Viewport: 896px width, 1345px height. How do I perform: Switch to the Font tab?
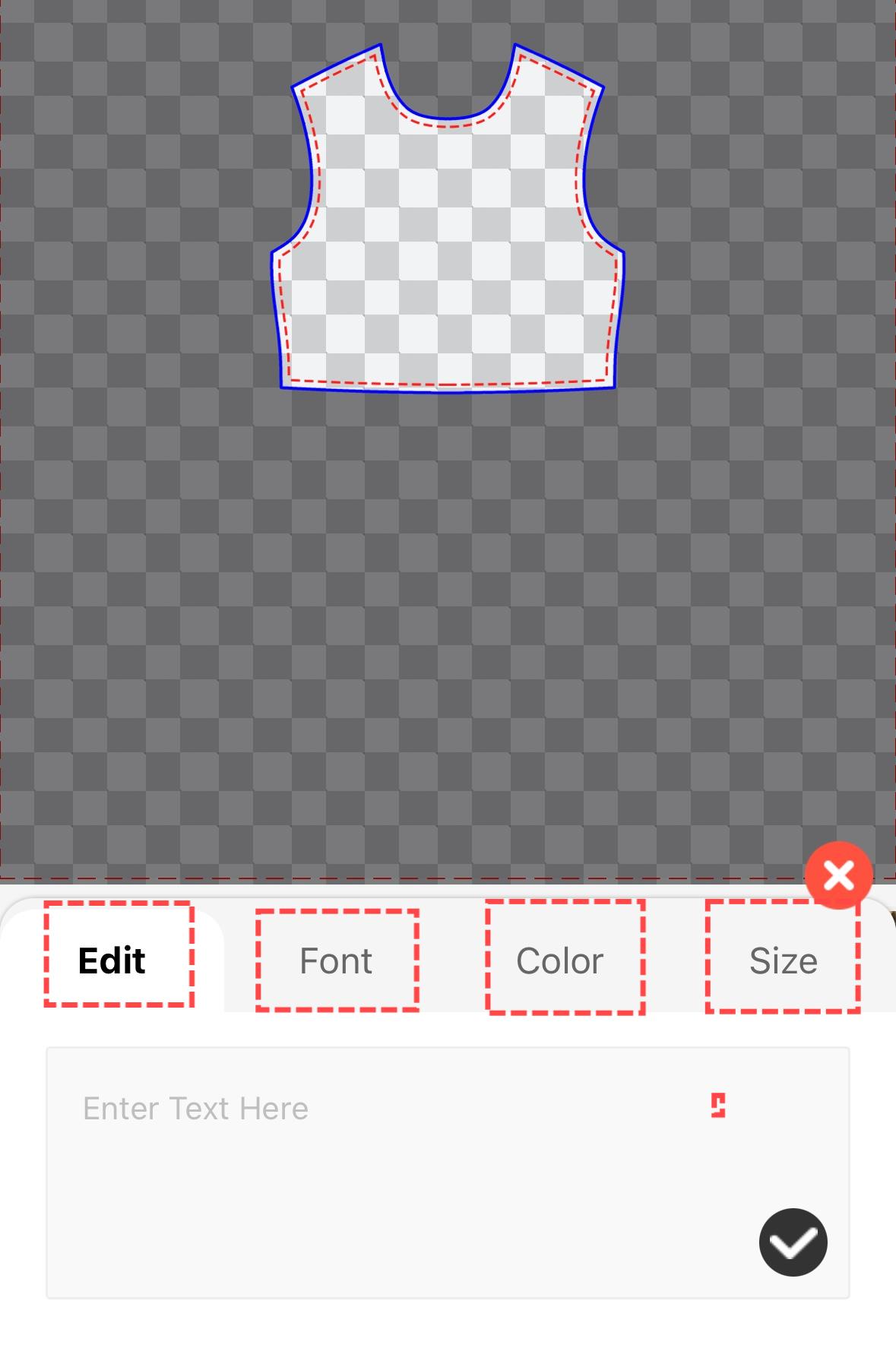tap(336, 960)
